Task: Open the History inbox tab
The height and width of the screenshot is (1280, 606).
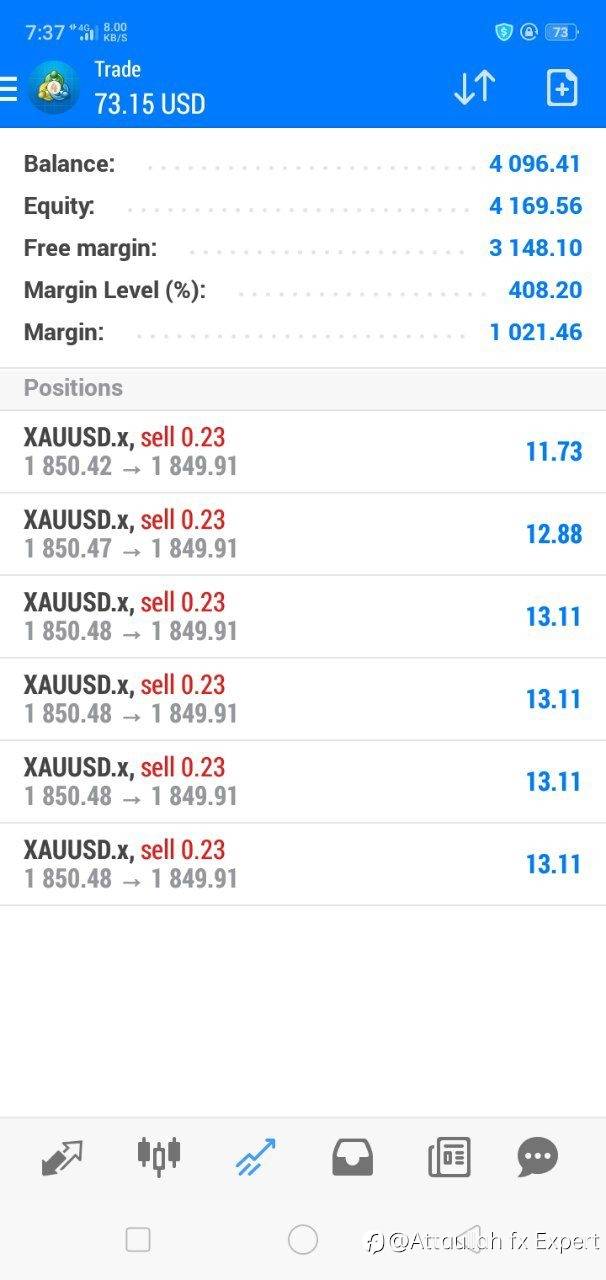Action: point(352,1157)
